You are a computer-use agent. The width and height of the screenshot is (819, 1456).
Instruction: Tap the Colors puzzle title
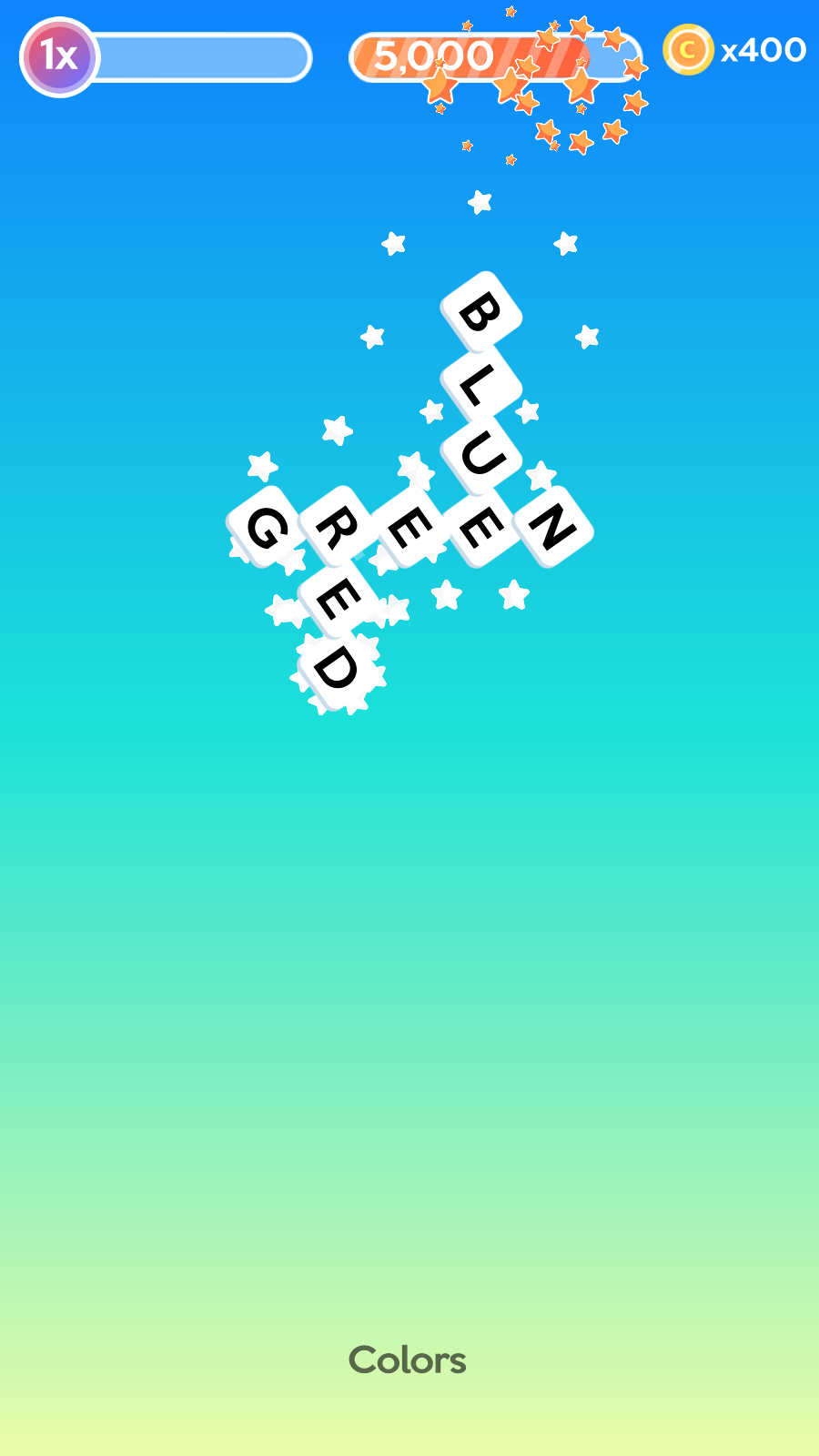pyautogui.click(x=408, y=1360)
